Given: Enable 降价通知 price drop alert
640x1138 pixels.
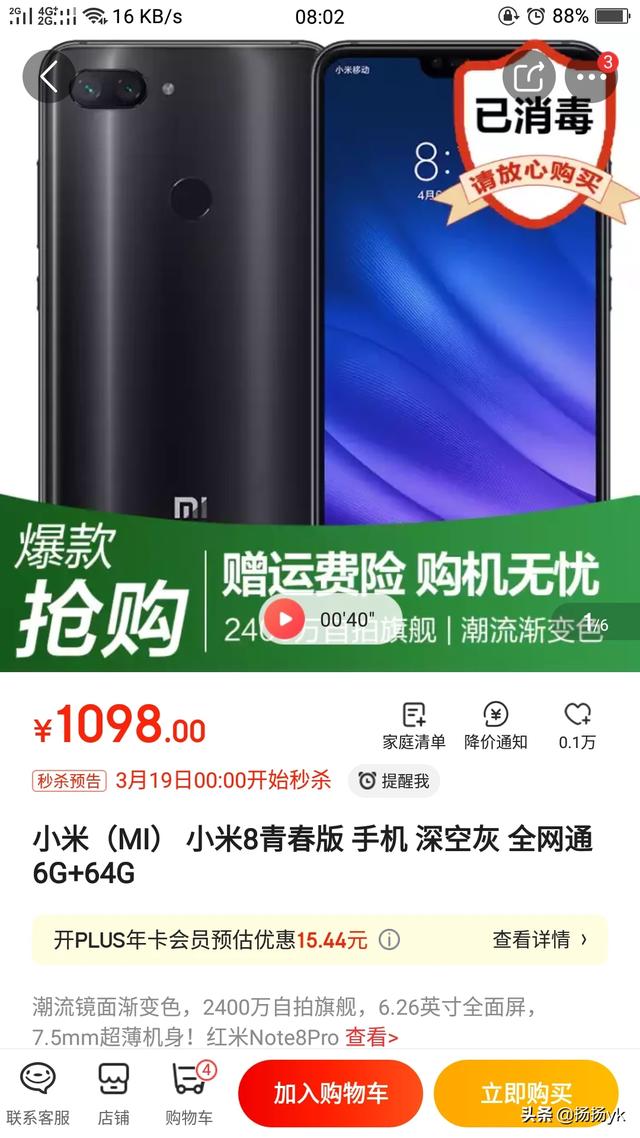Looking at the screenshot, I should click(496, 725).
